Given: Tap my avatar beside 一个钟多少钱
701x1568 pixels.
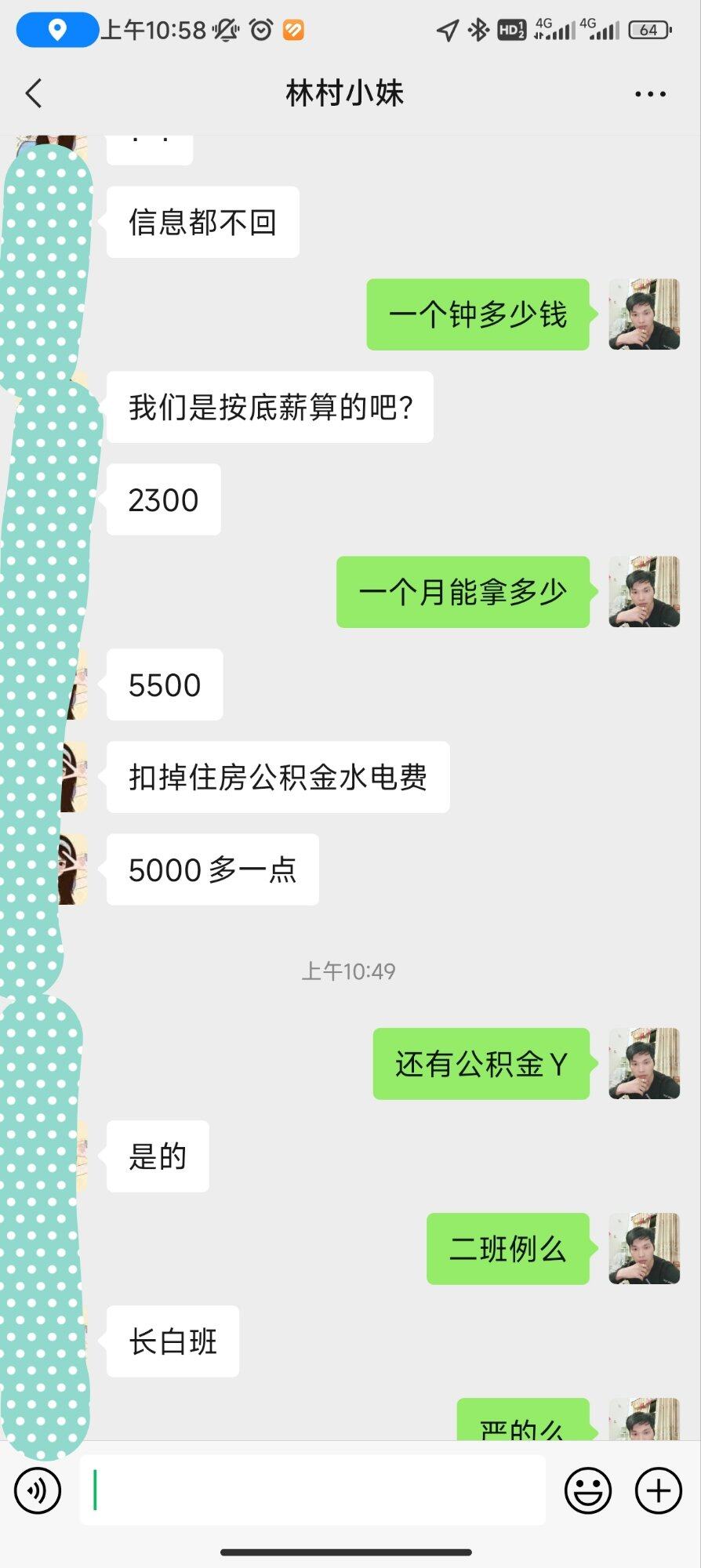Looking at the screenshot, I should (644, 314).
